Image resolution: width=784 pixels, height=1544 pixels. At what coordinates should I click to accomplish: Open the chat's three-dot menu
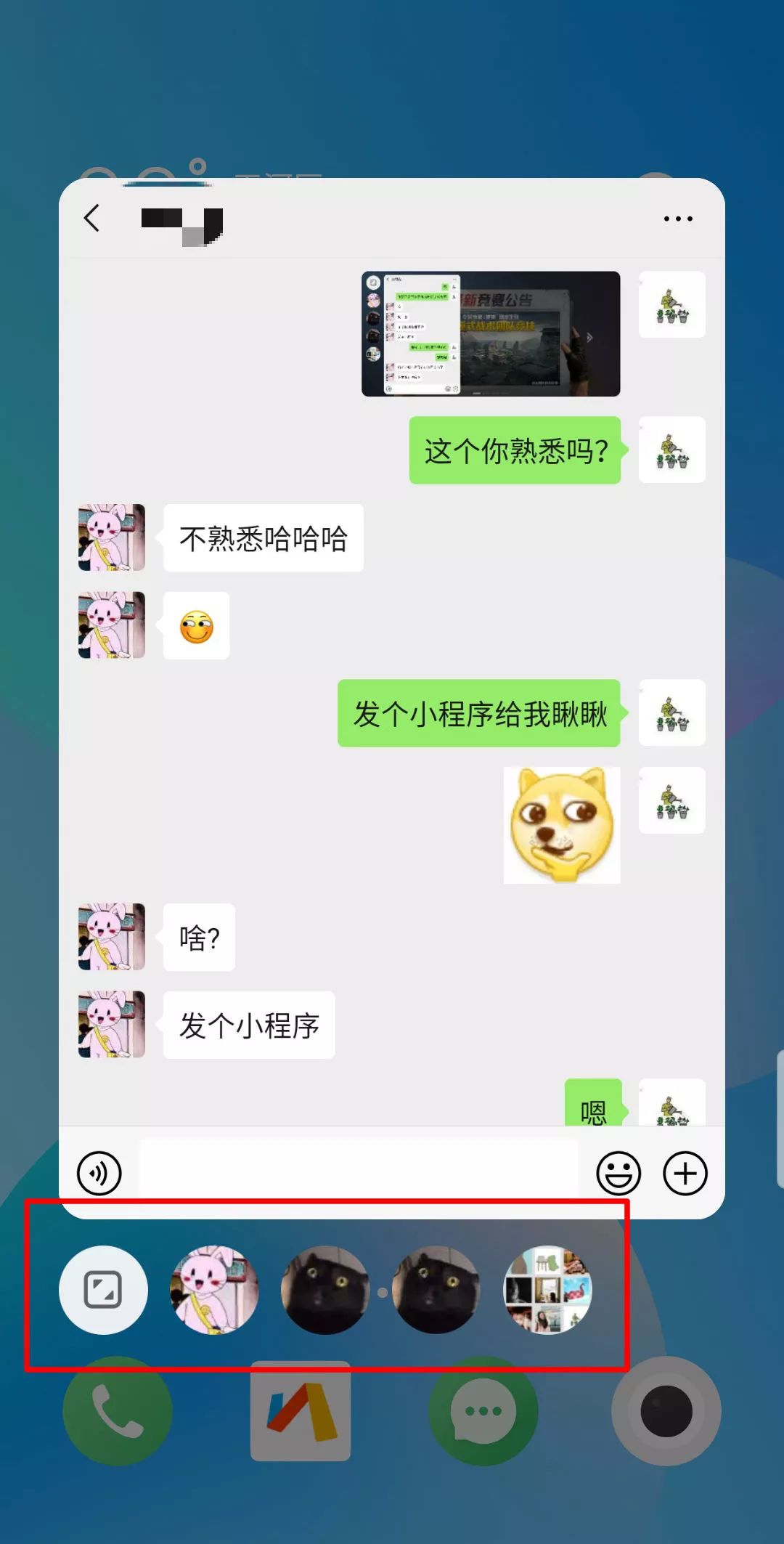(x=677, y=219)
